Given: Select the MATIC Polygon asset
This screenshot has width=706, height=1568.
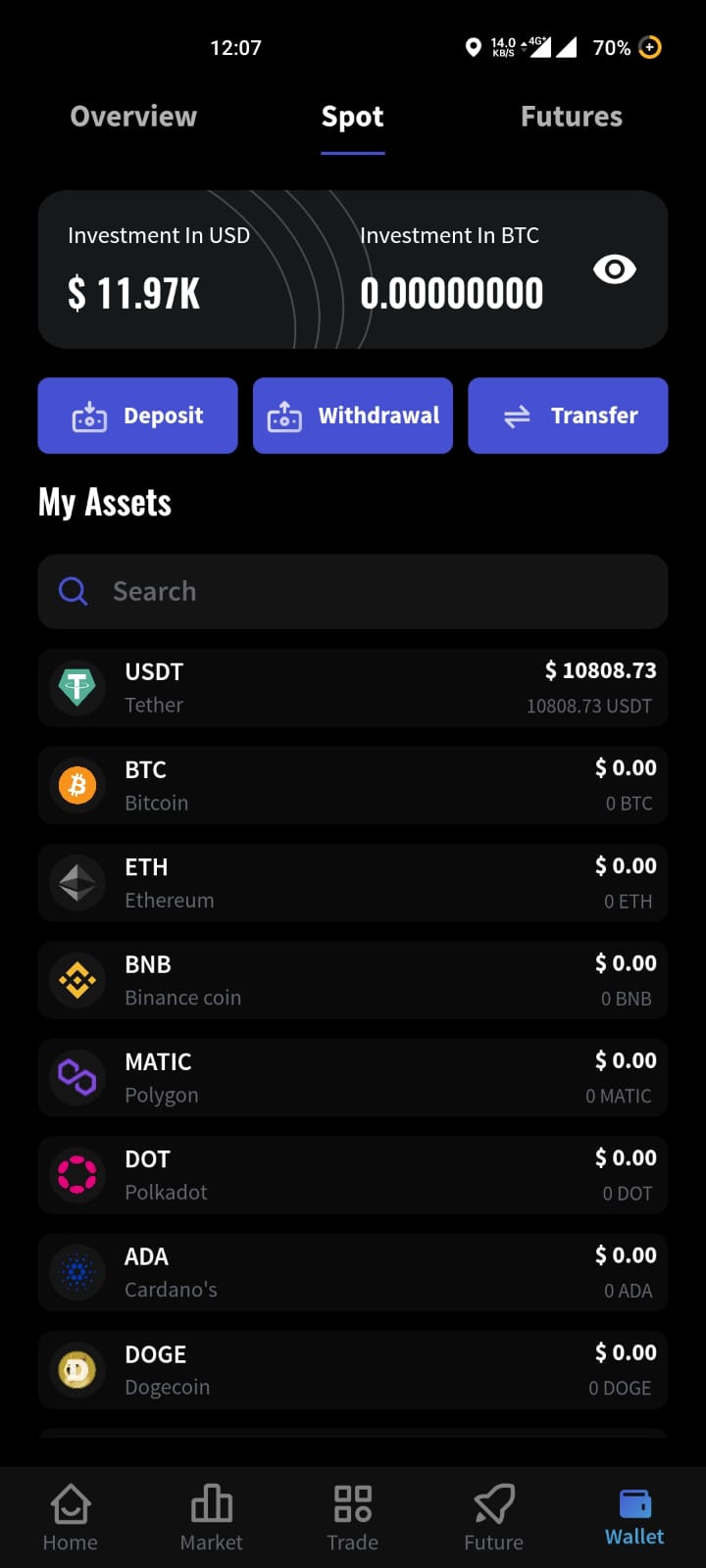Looking at the screenshot, I should pyautogui.click(x=353, y=1078).
